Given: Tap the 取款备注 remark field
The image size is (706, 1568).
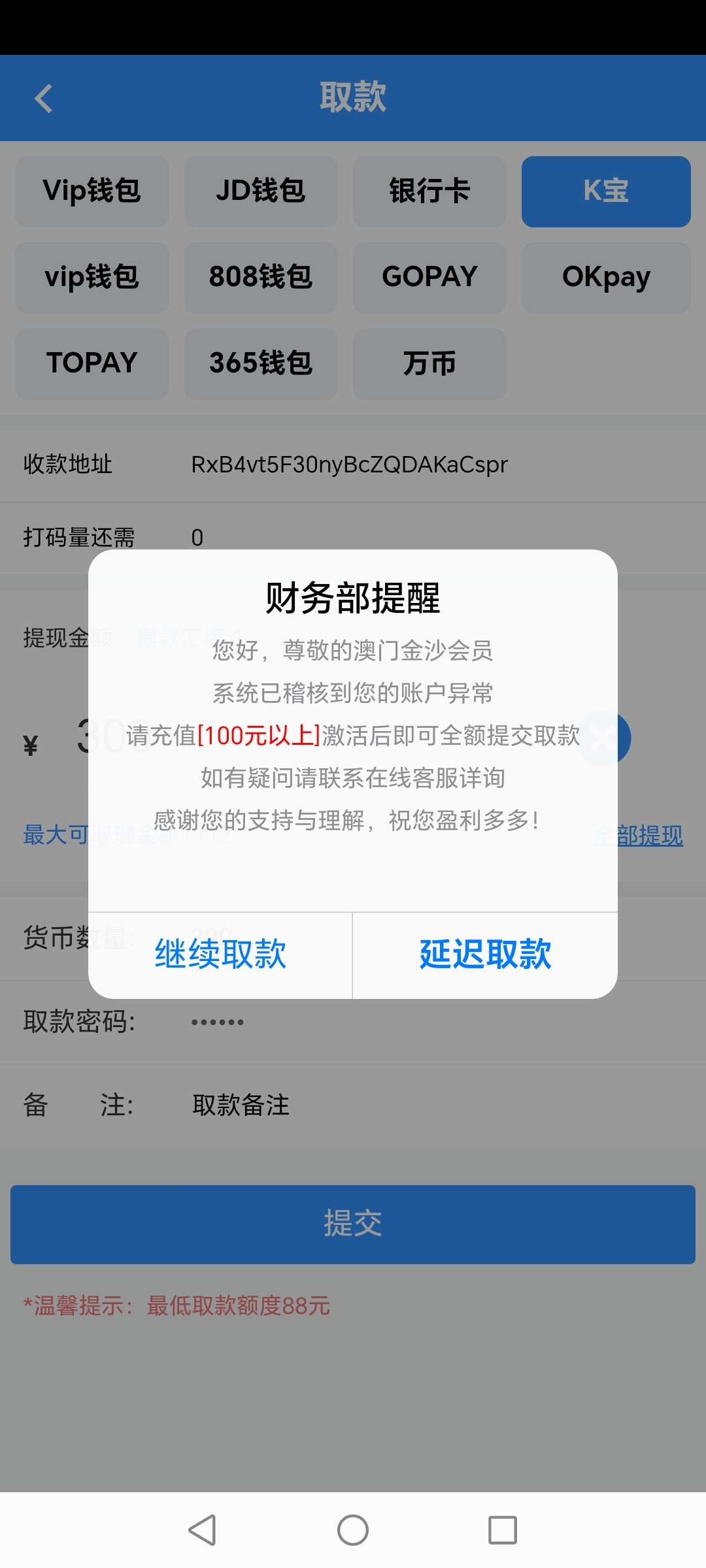Looking at the screenshot, I should pos(392,1105).
